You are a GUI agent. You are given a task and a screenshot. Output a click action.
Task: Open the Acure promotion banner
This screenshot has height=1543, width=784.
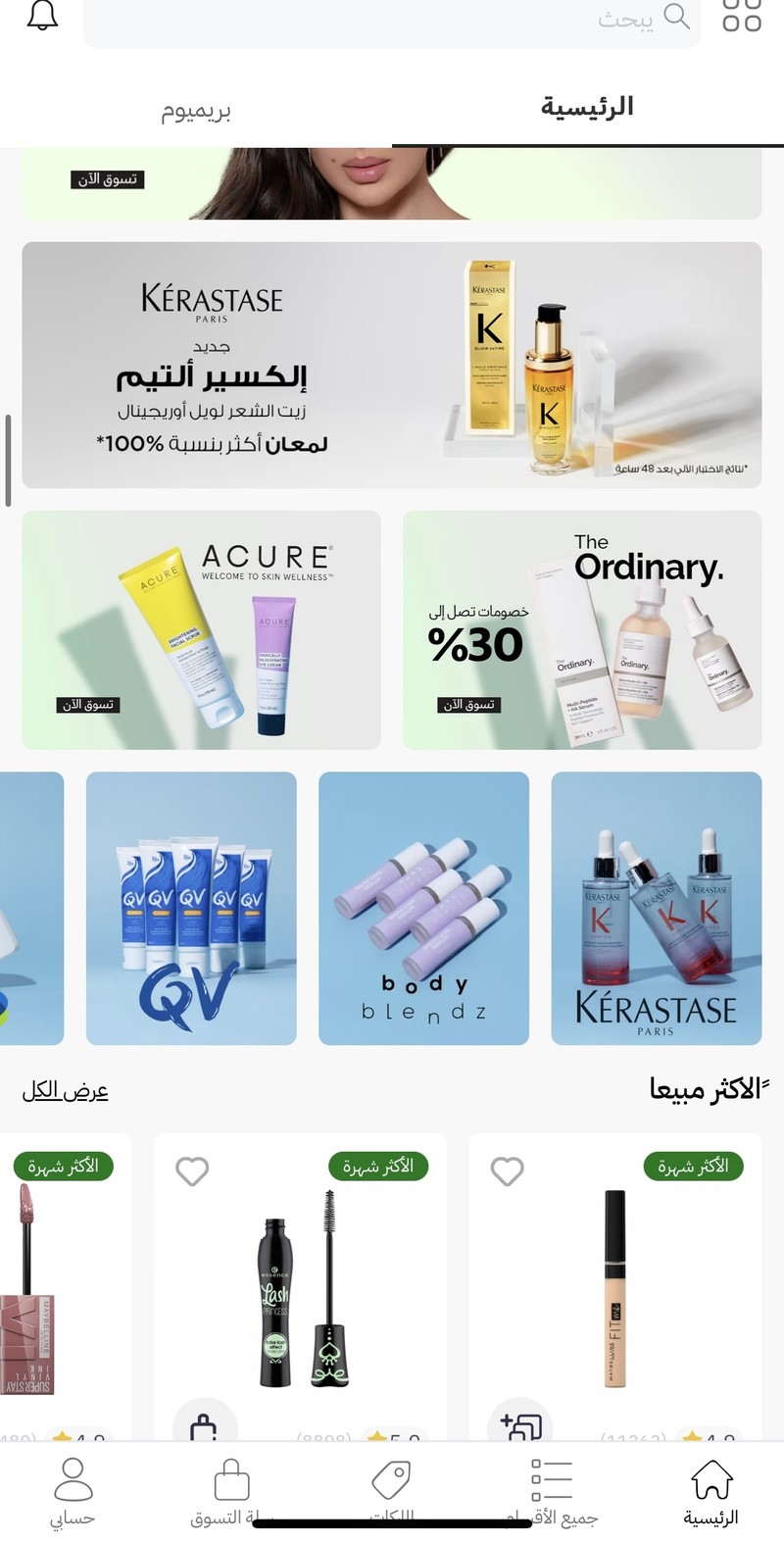tap(201, 629)
